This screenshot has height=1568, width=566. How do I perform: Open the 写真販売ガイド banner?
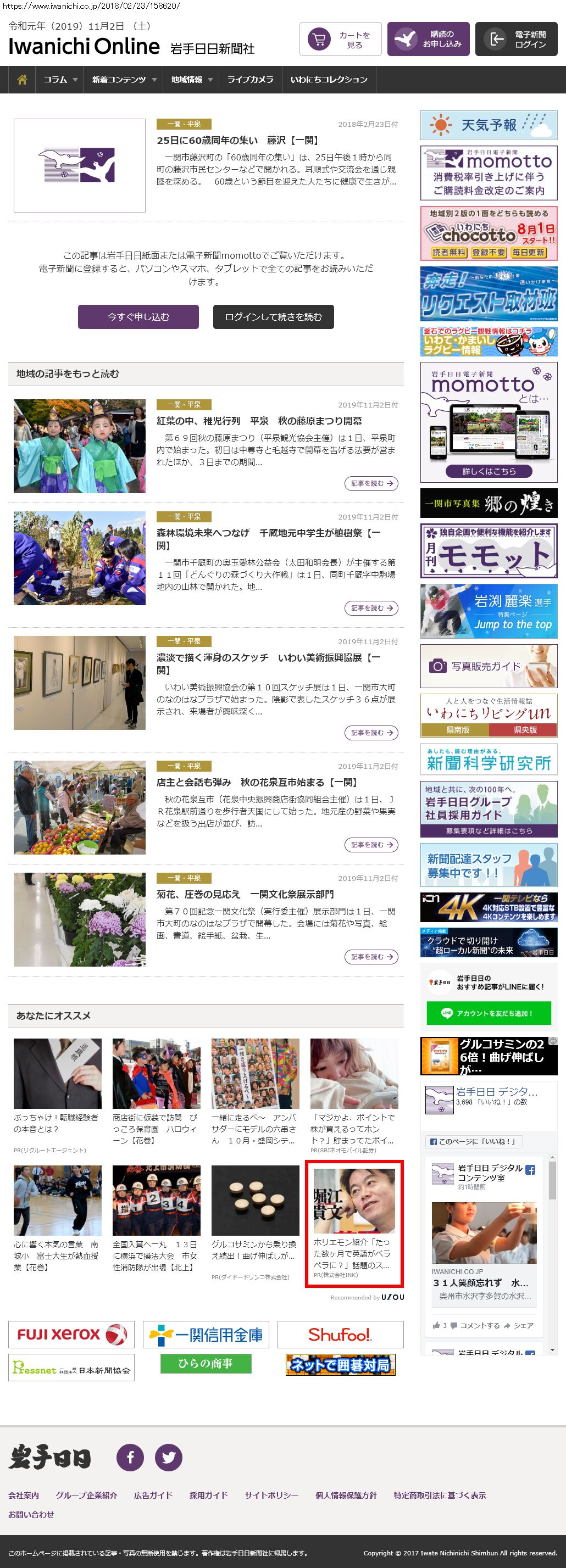pos(489,666)
